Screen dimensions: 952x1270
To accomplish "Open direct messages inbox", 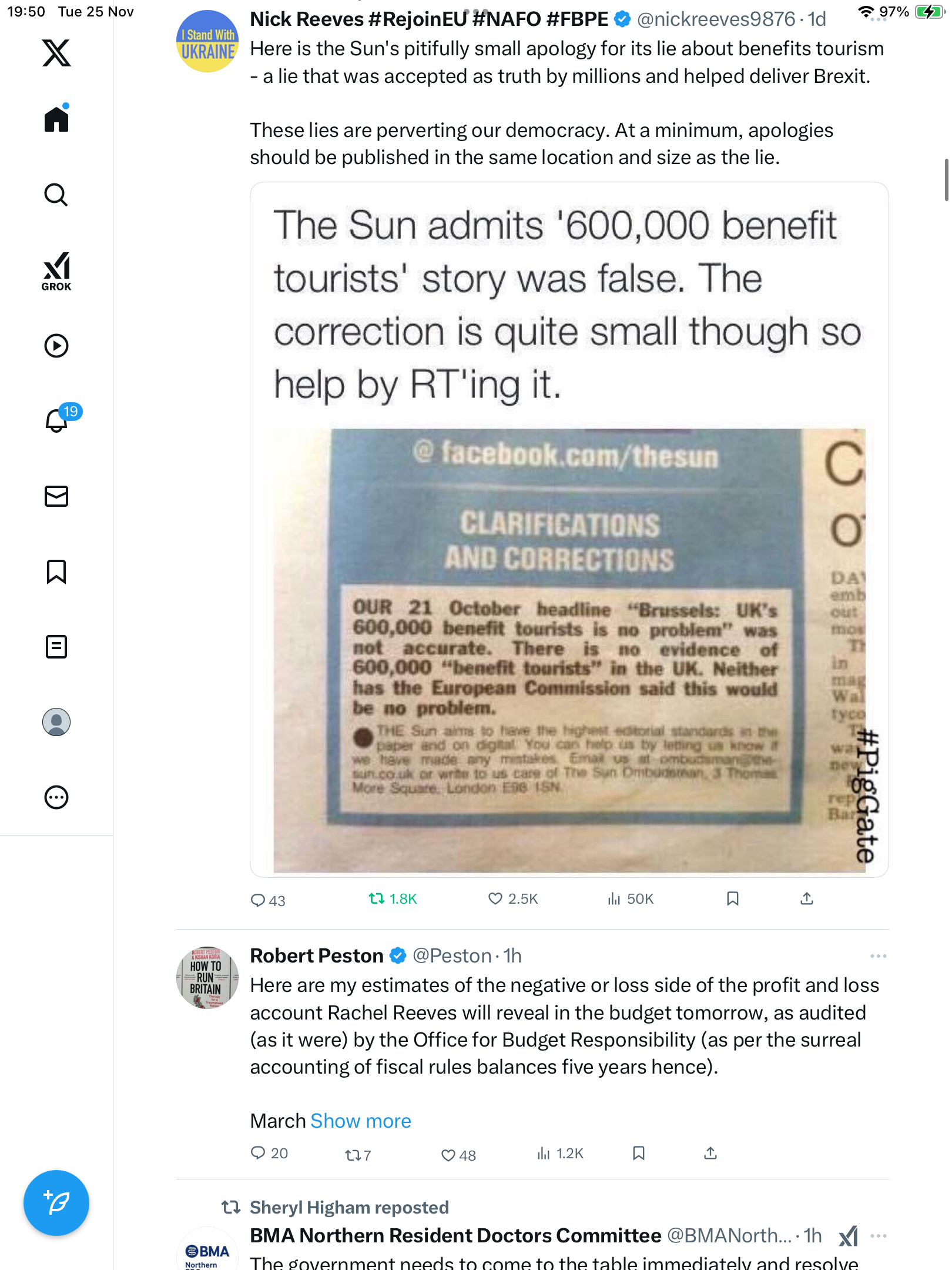I will pos(56,496).
